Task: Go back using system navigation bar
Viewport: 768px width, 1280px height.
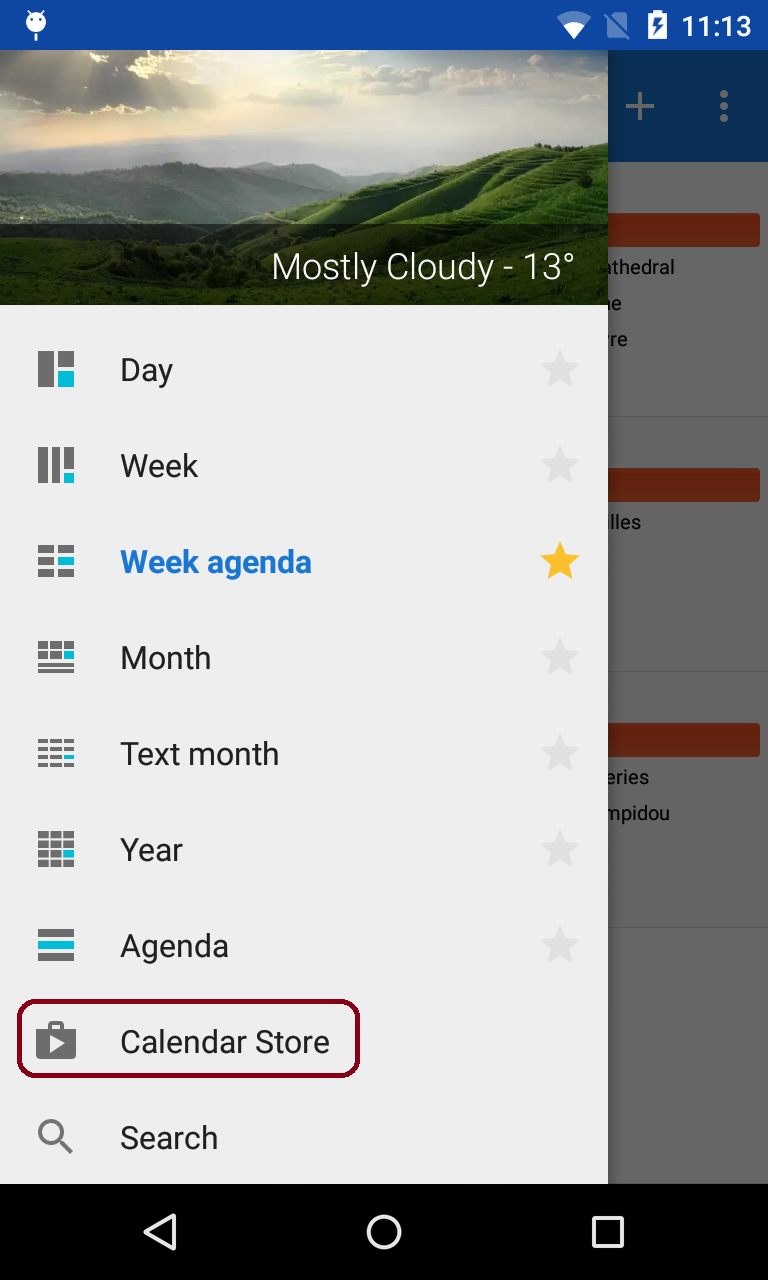Action: click(x=160, y=1232)
